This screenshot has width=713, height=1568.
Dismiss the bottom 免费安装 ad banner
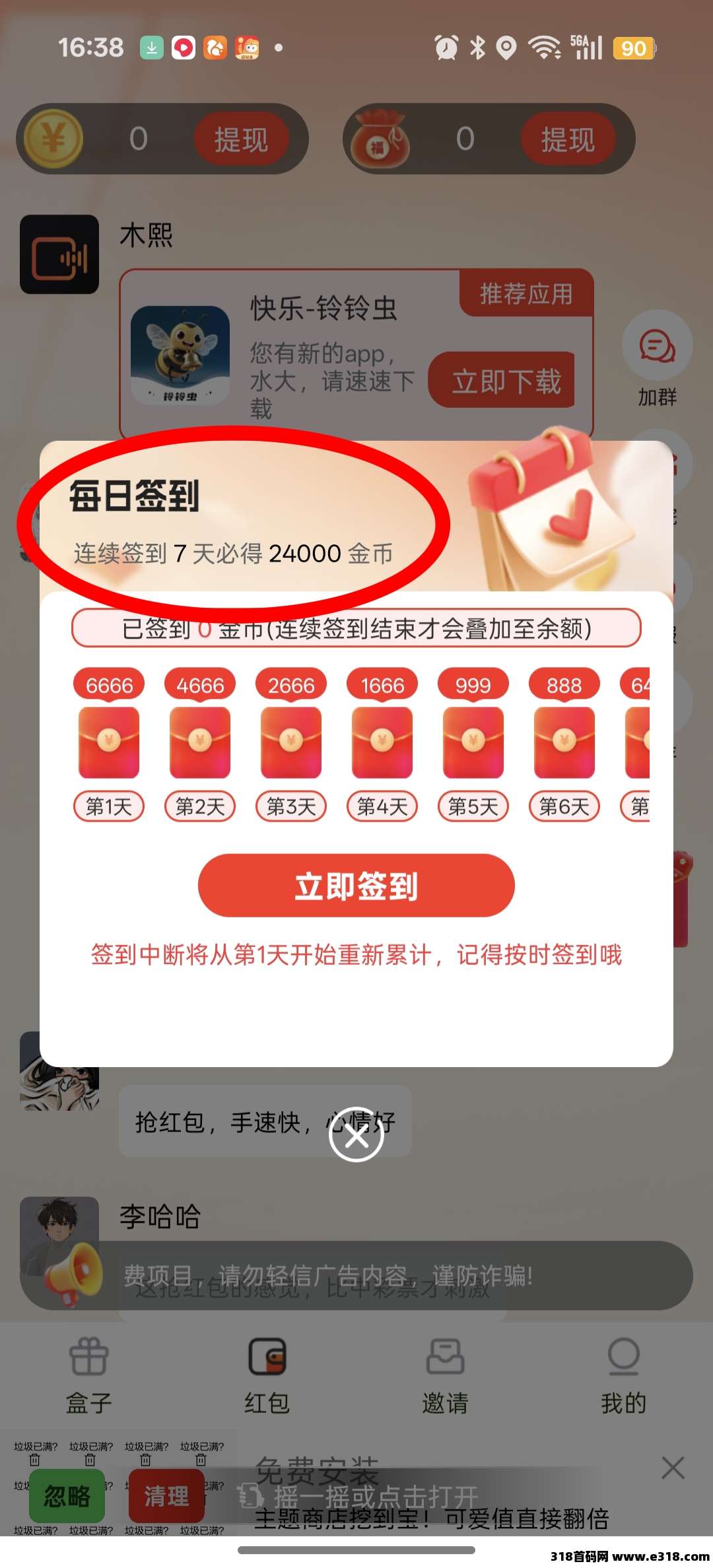coord(673,1468)
